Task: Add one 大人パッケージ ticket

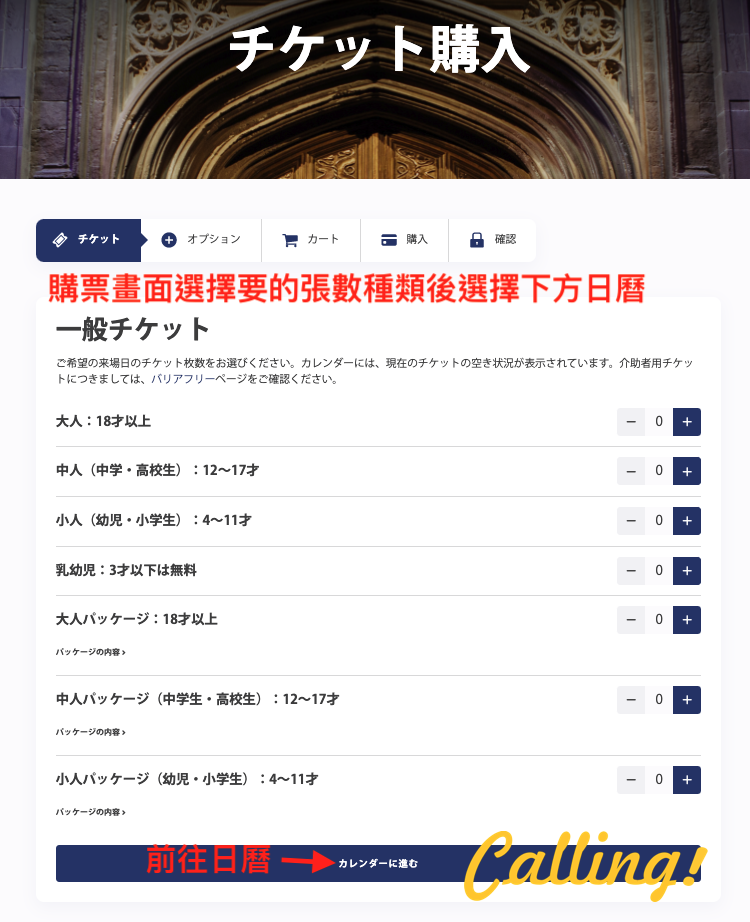Action: (x=686, y=620)
